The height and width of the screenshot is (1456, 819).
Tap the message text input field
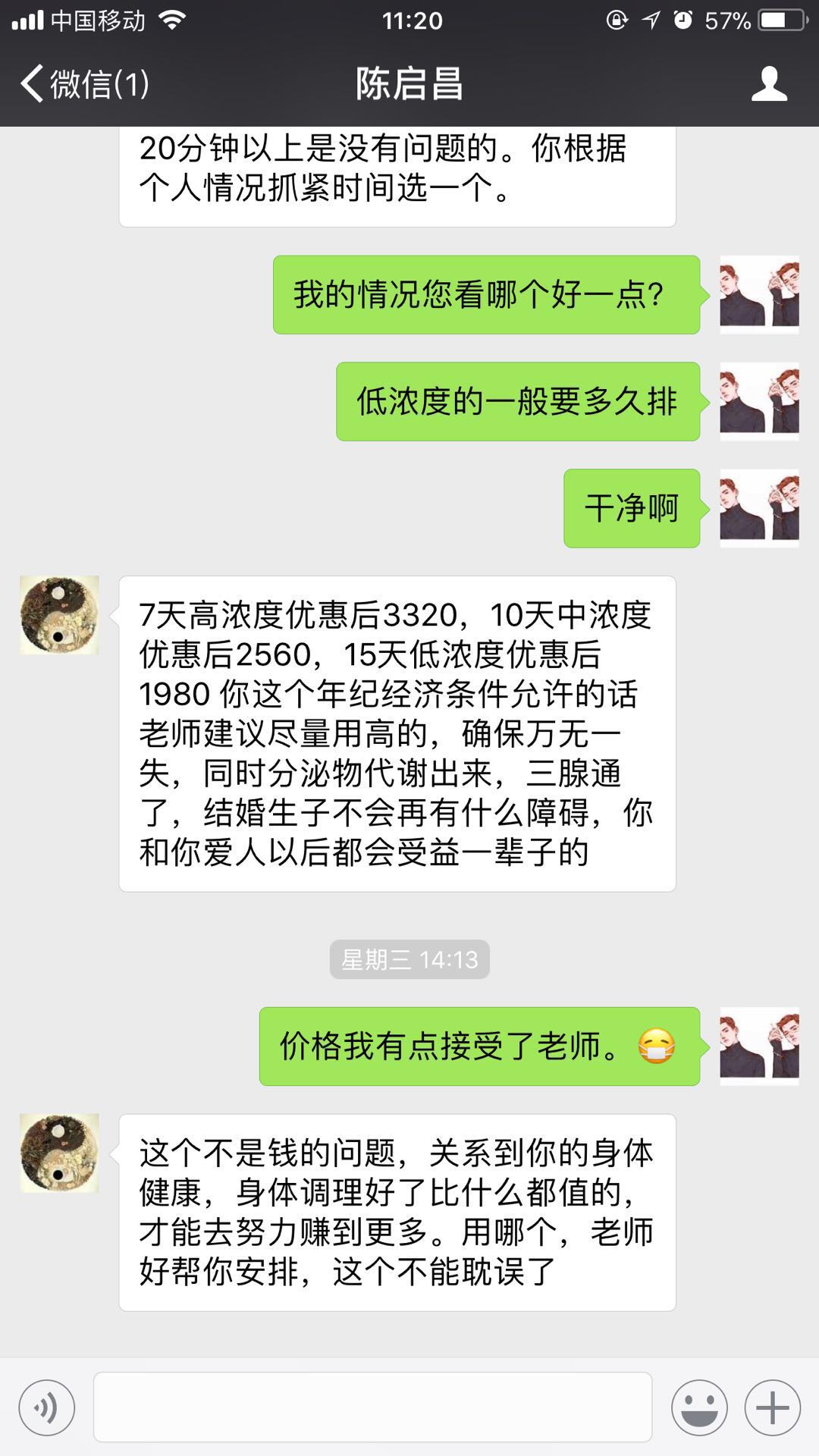372,1407
